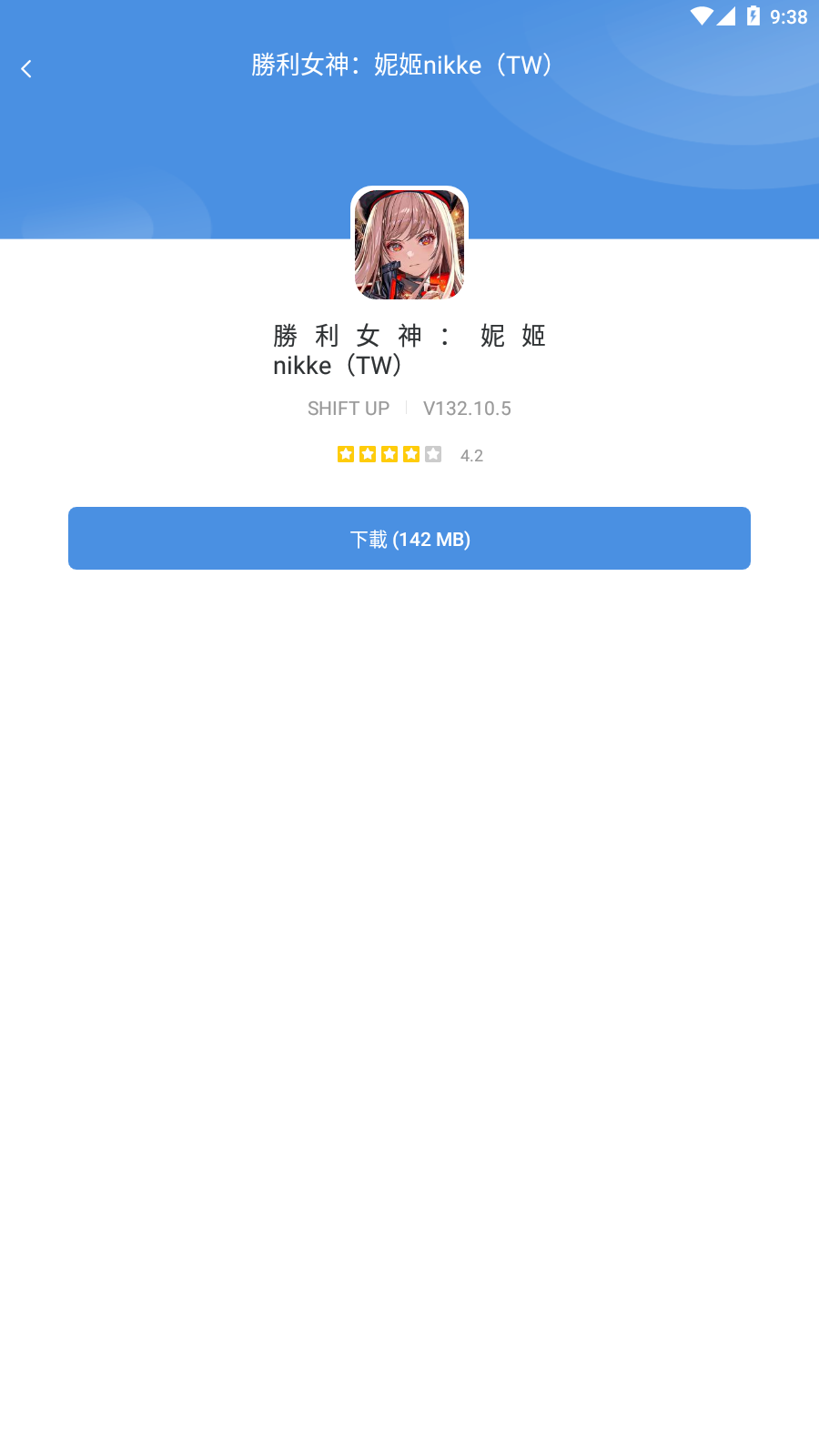Click the version label V132.10.5
This screenshot has height=1456, width=819.
pos(467,409)
